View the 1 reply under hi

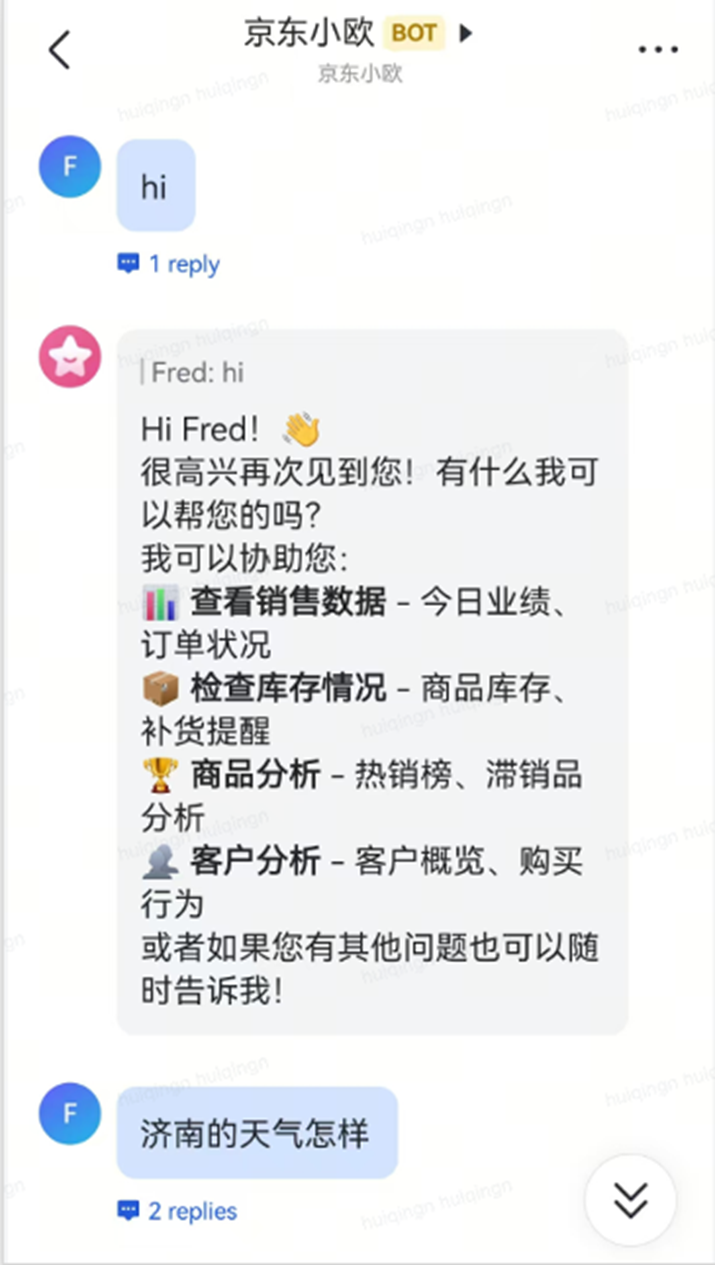coord(169,264)
